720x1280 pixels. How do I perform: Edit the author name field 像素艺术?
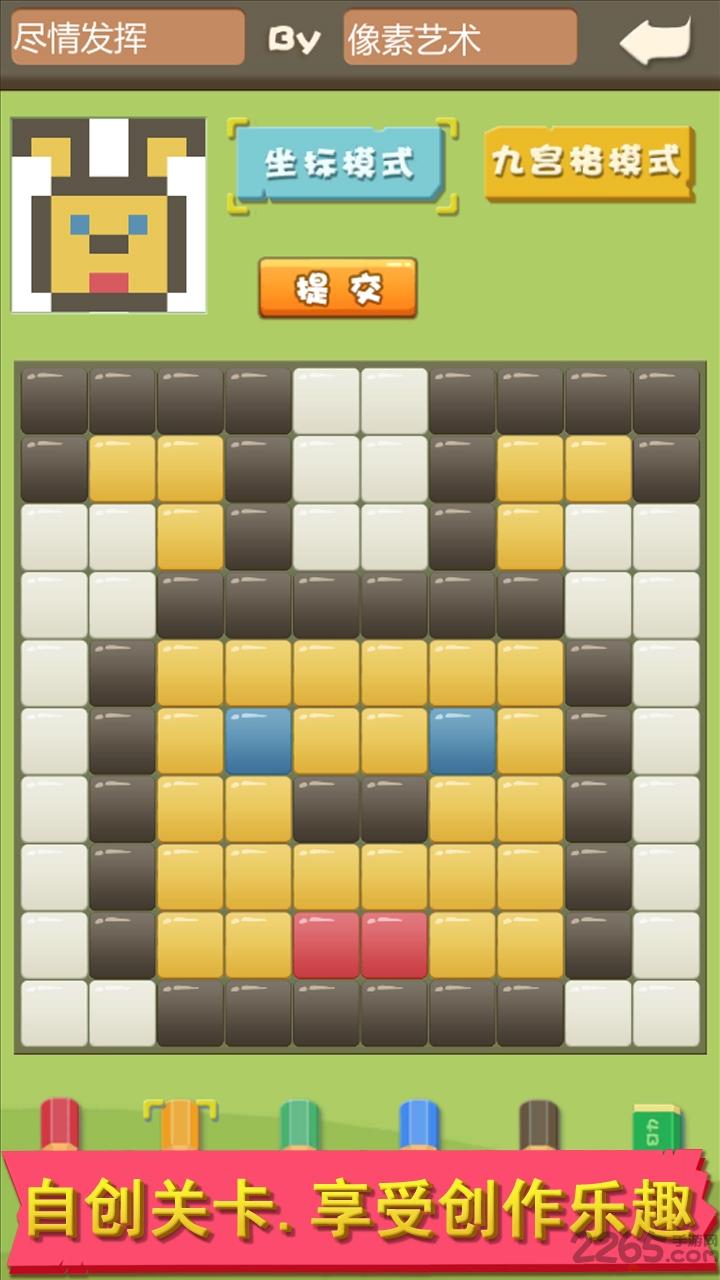(460, 38)
